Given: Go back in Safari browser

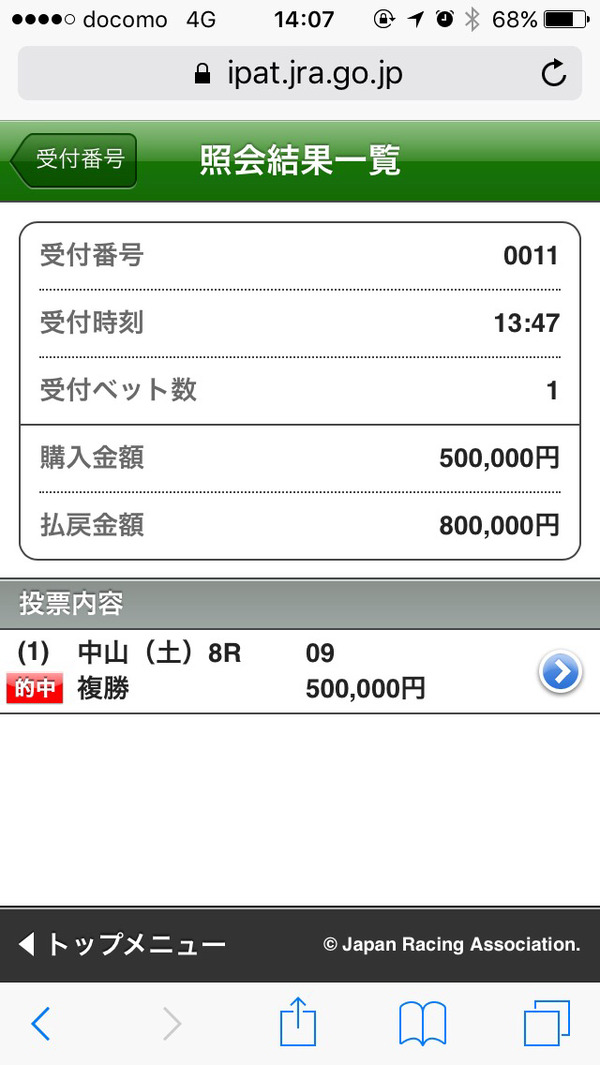Looking at the screenshot, I should pyautogui.click(x=41, y=1024).
